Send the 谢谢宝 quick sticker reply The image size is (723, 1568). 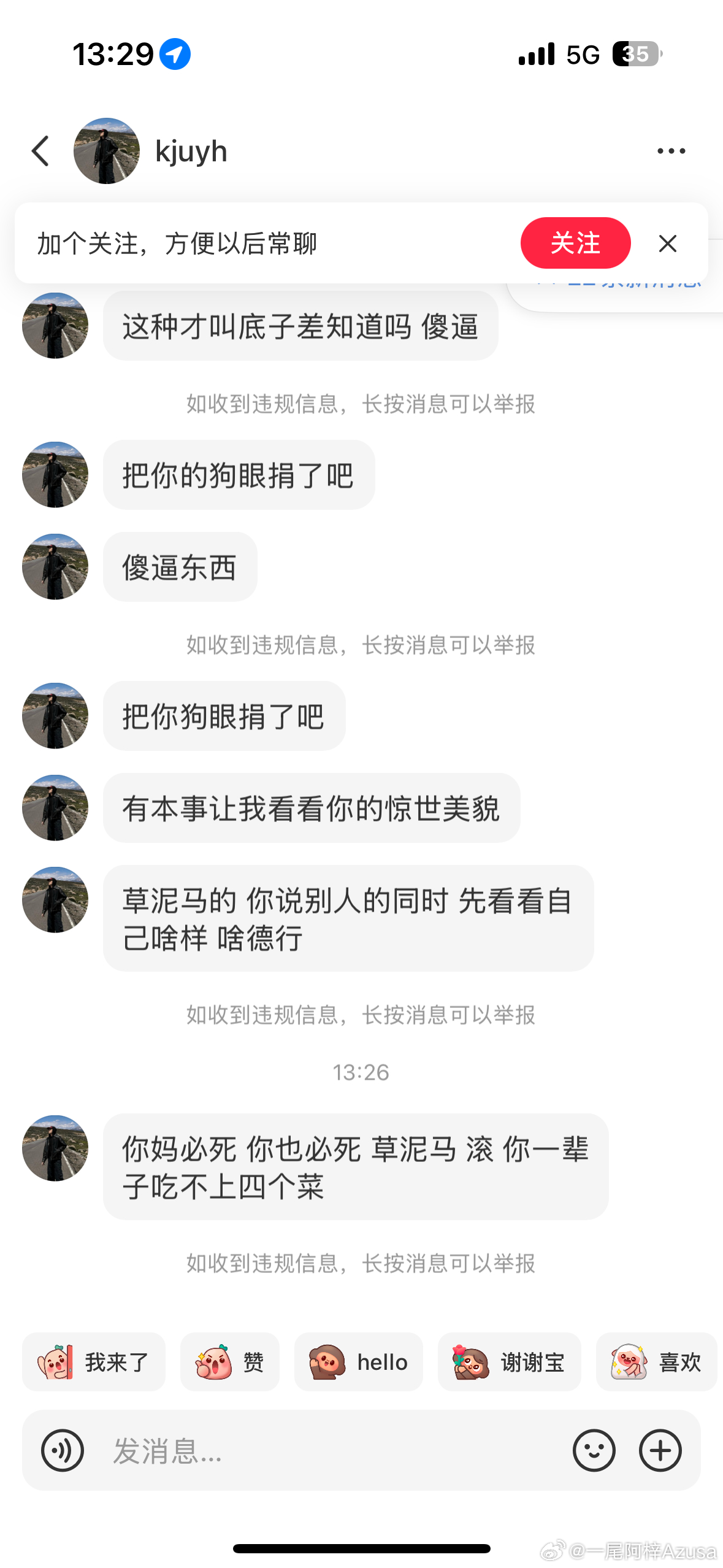click(510, 1362)
